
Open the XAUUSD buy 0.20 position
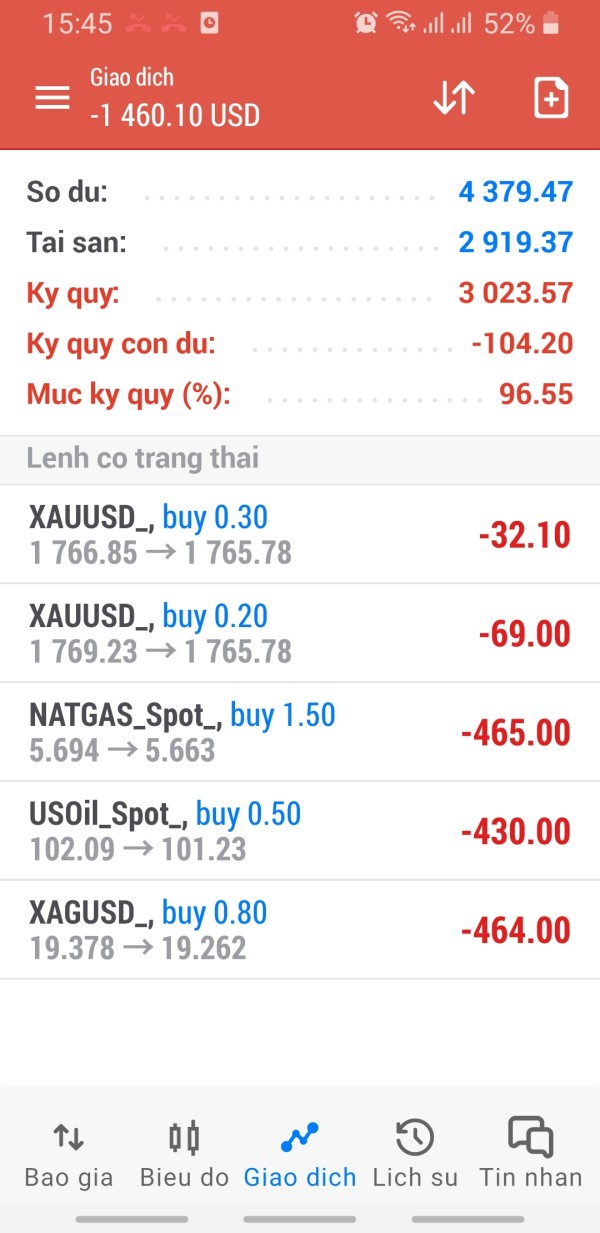point(300,633)
